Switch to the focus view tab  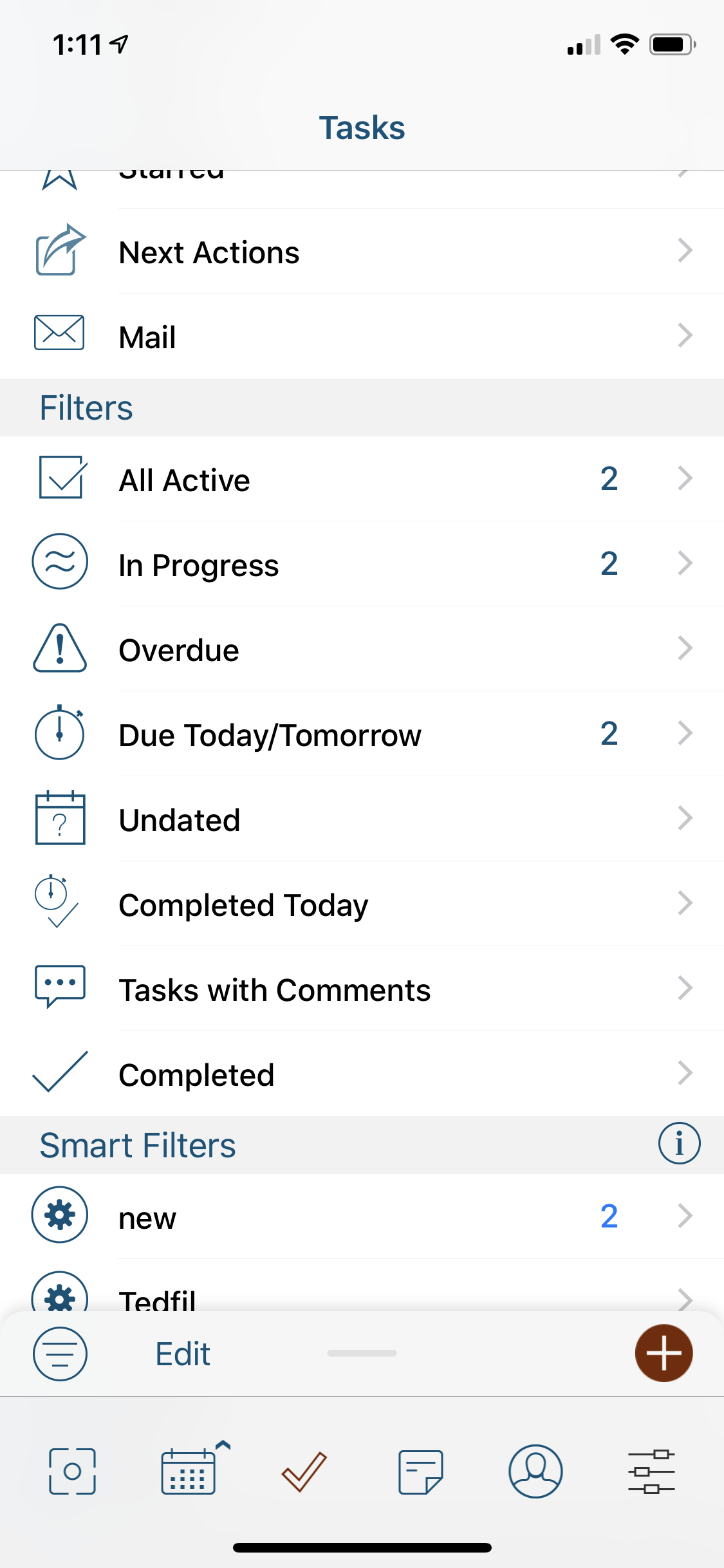(x=72, y=1471)
